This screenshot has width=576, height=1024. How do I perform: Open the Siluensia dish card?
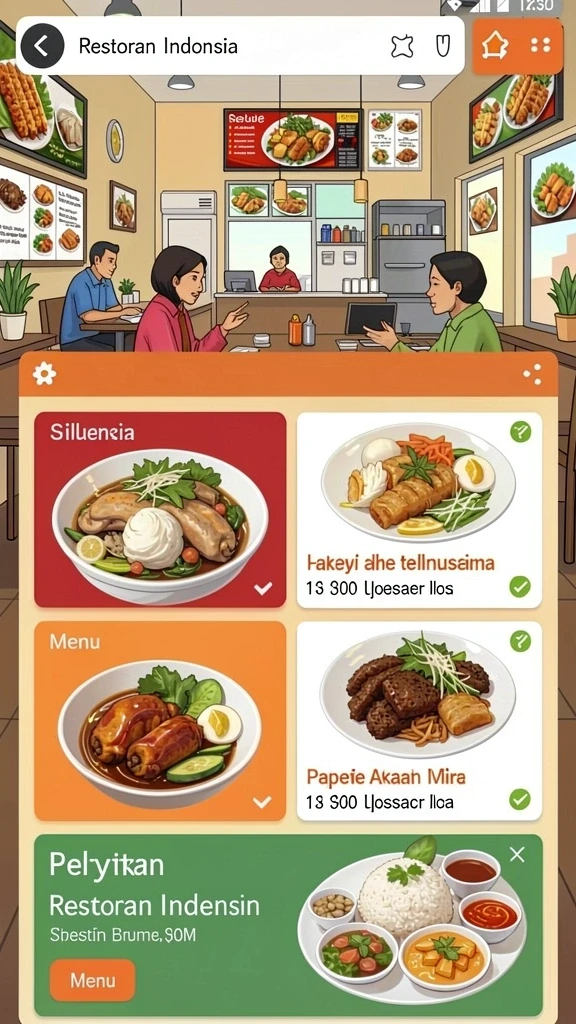coord(160,509)
